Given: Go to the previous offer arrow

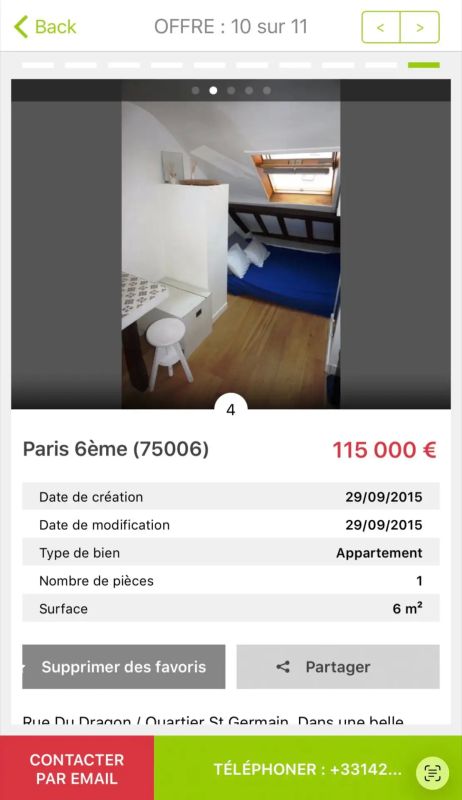Looking at the screenshot, I should [x=381, y=27].
